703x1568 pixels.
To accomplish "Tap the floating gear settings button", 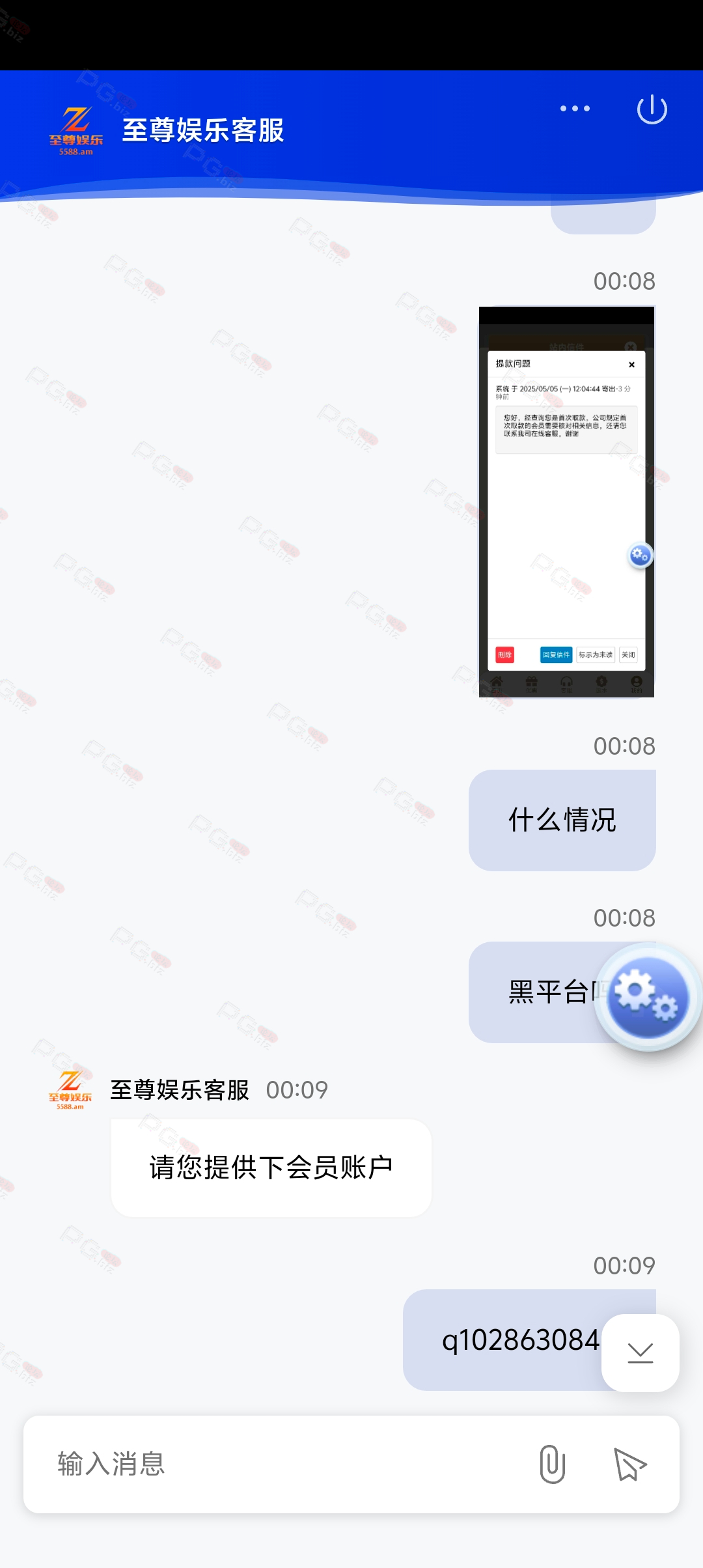I will (x=648, y=996).
